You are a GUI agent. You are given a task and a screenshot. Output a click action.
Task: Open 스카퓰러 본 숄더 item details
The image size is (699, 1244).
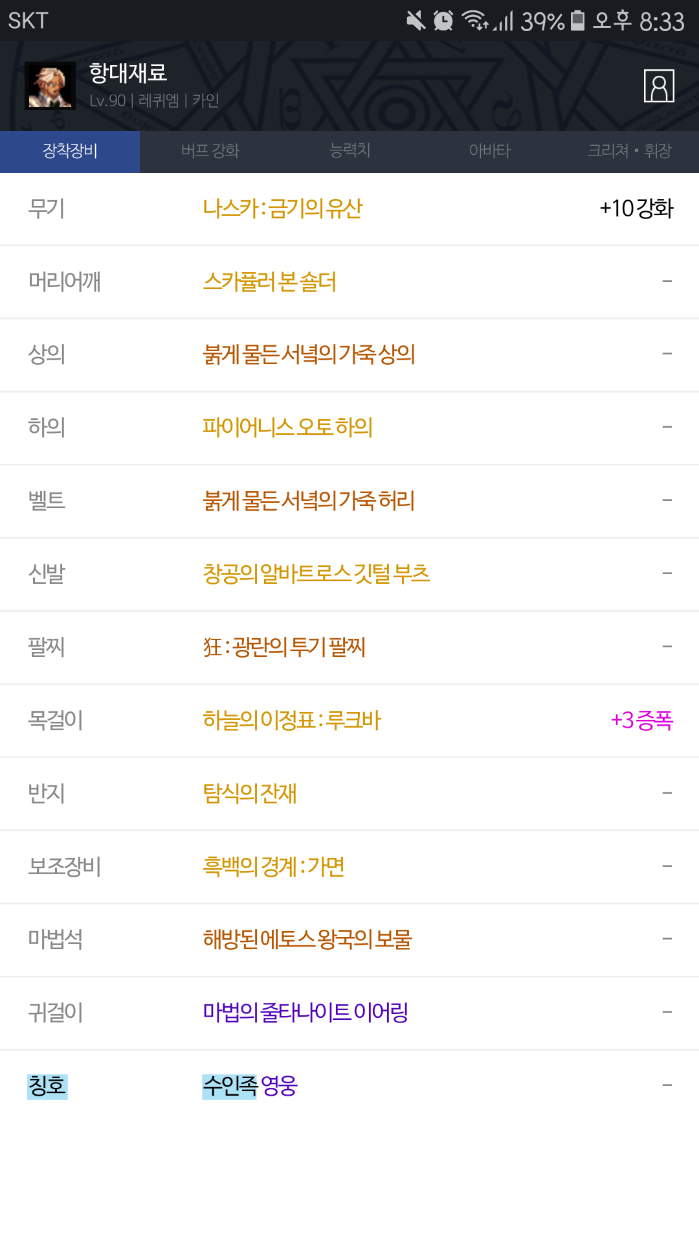tap(269, 281)
